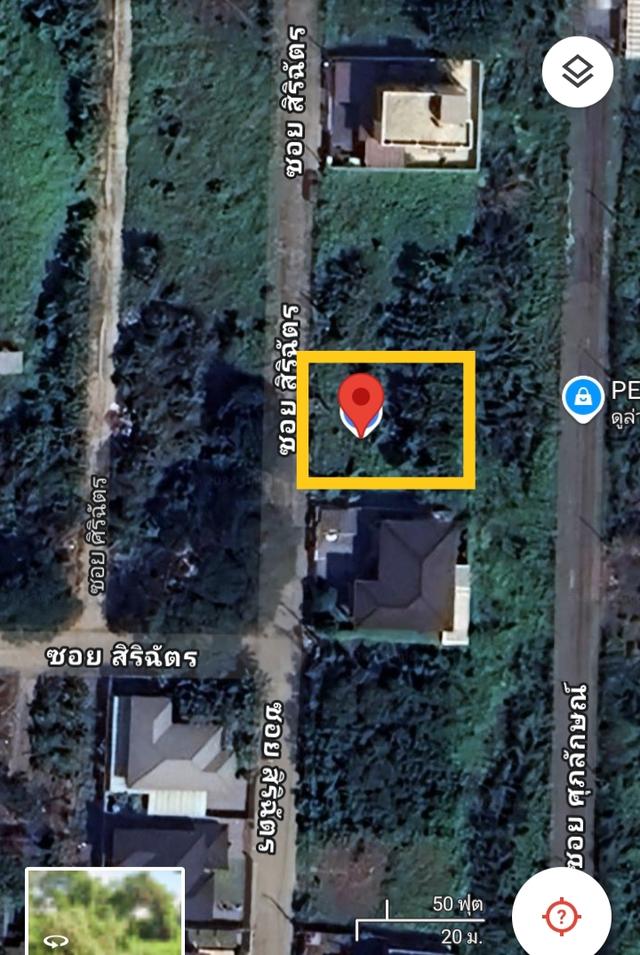The height and width of the screenshot is (955, 640).
Task: Tap the red dropped pin marker
Action: (361, 405)
